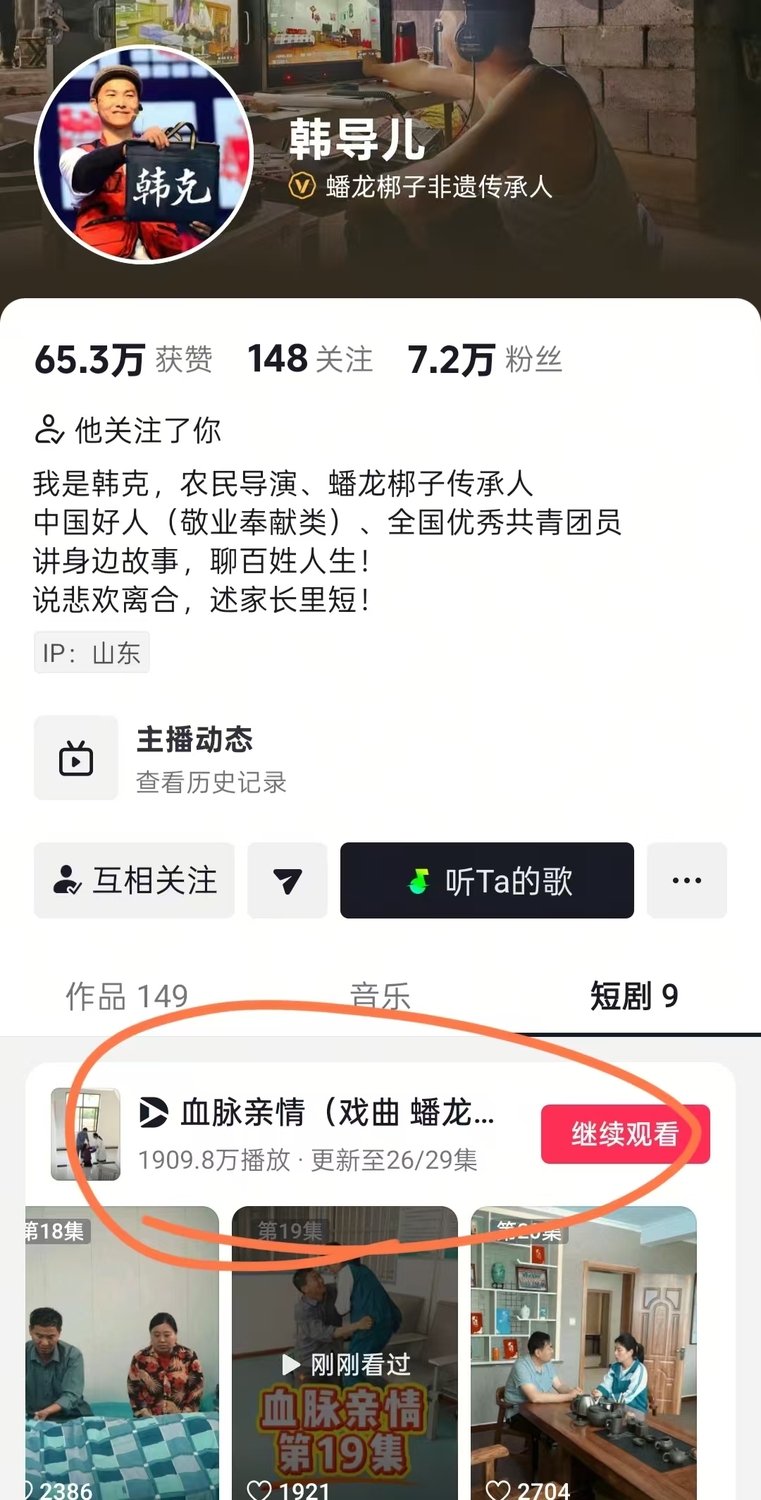Viewport: 761px width, 1500px height.
Task: Open the third episode with 2704 likes
Action: (x=583, y=1350)
